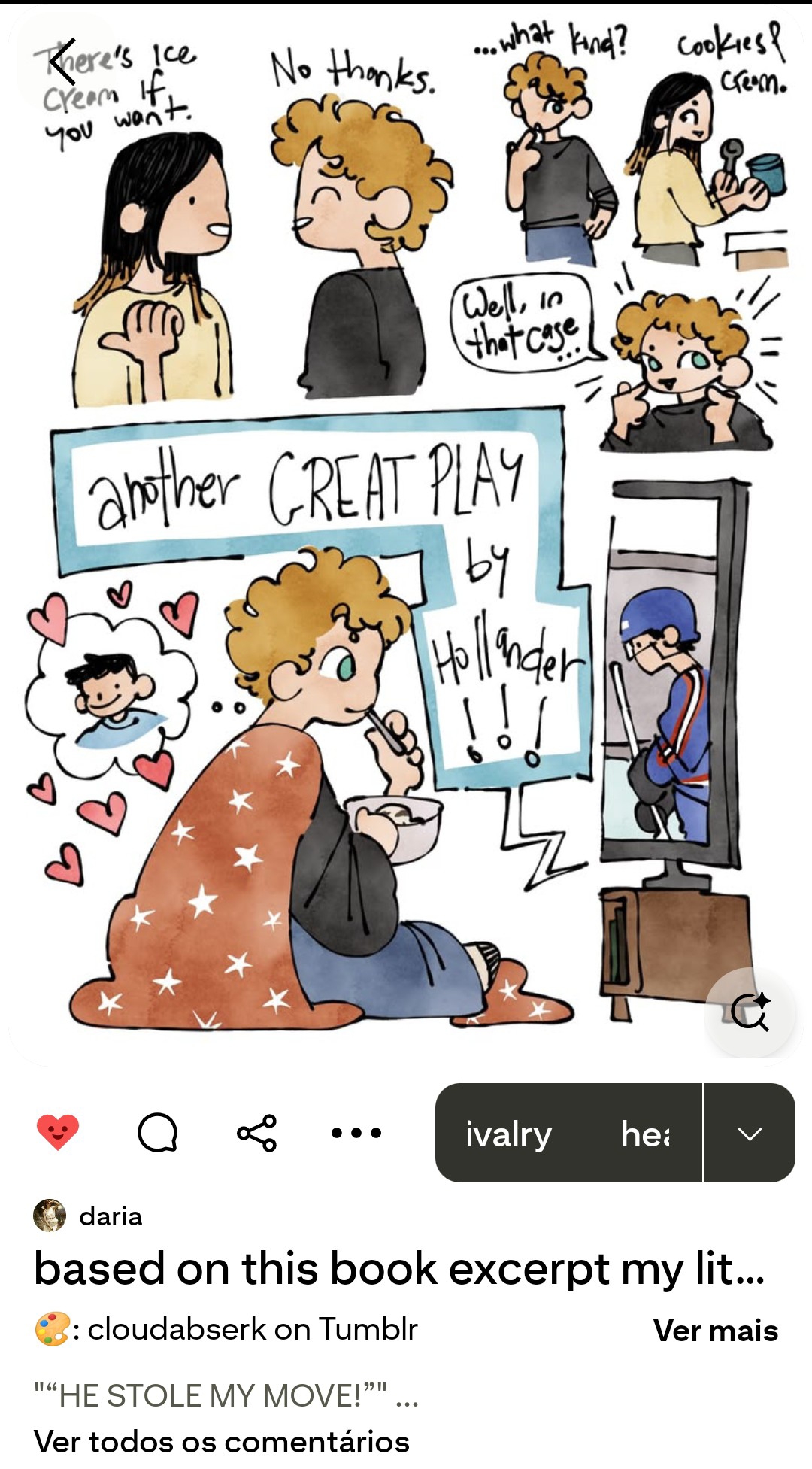Go back using the top arrow

63,62
